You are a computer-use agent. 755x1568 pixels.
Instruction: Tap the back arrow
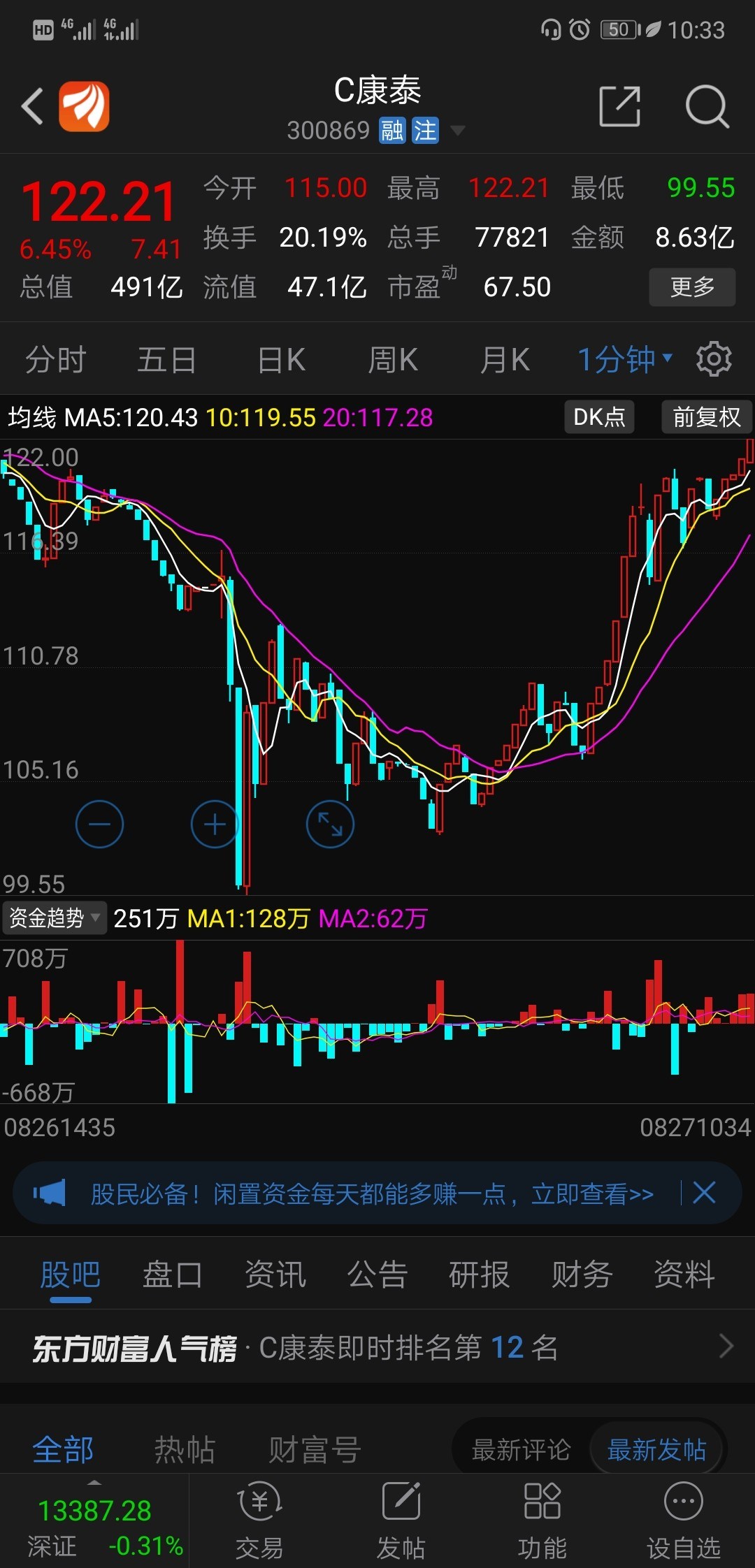pyautogui.click(x=31, y=106)
